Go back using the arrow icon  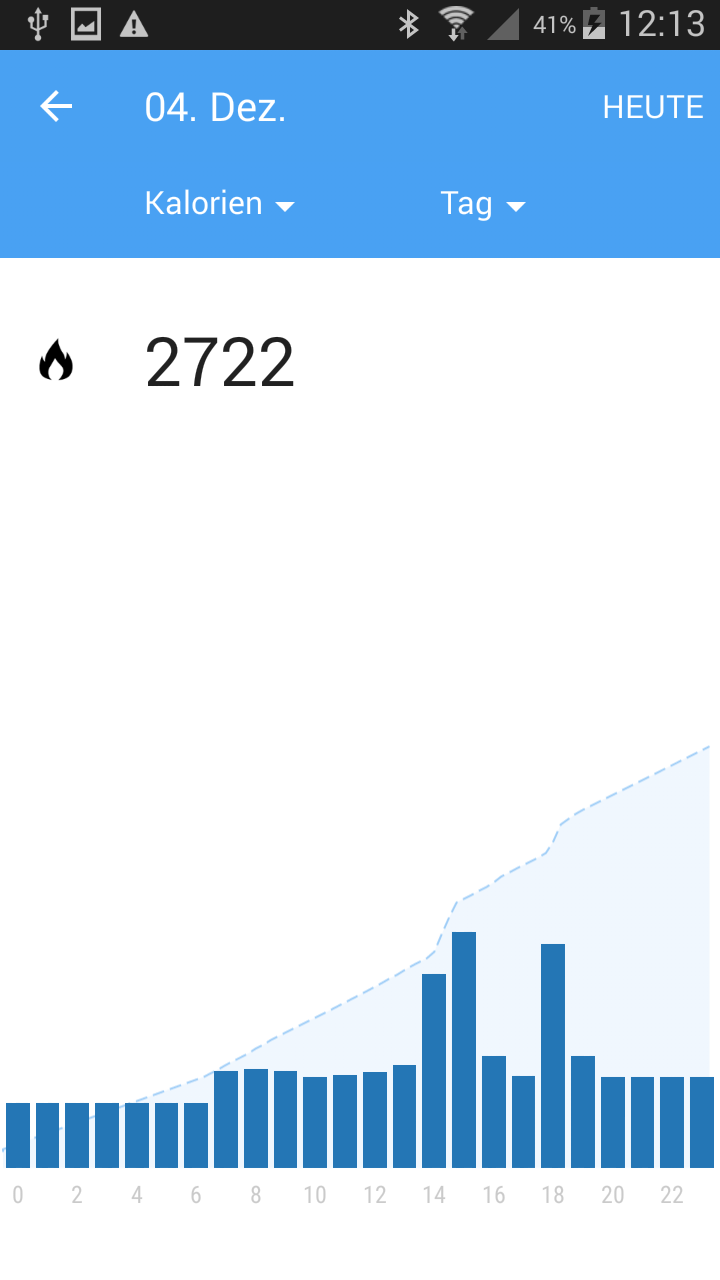coord(56,107)
